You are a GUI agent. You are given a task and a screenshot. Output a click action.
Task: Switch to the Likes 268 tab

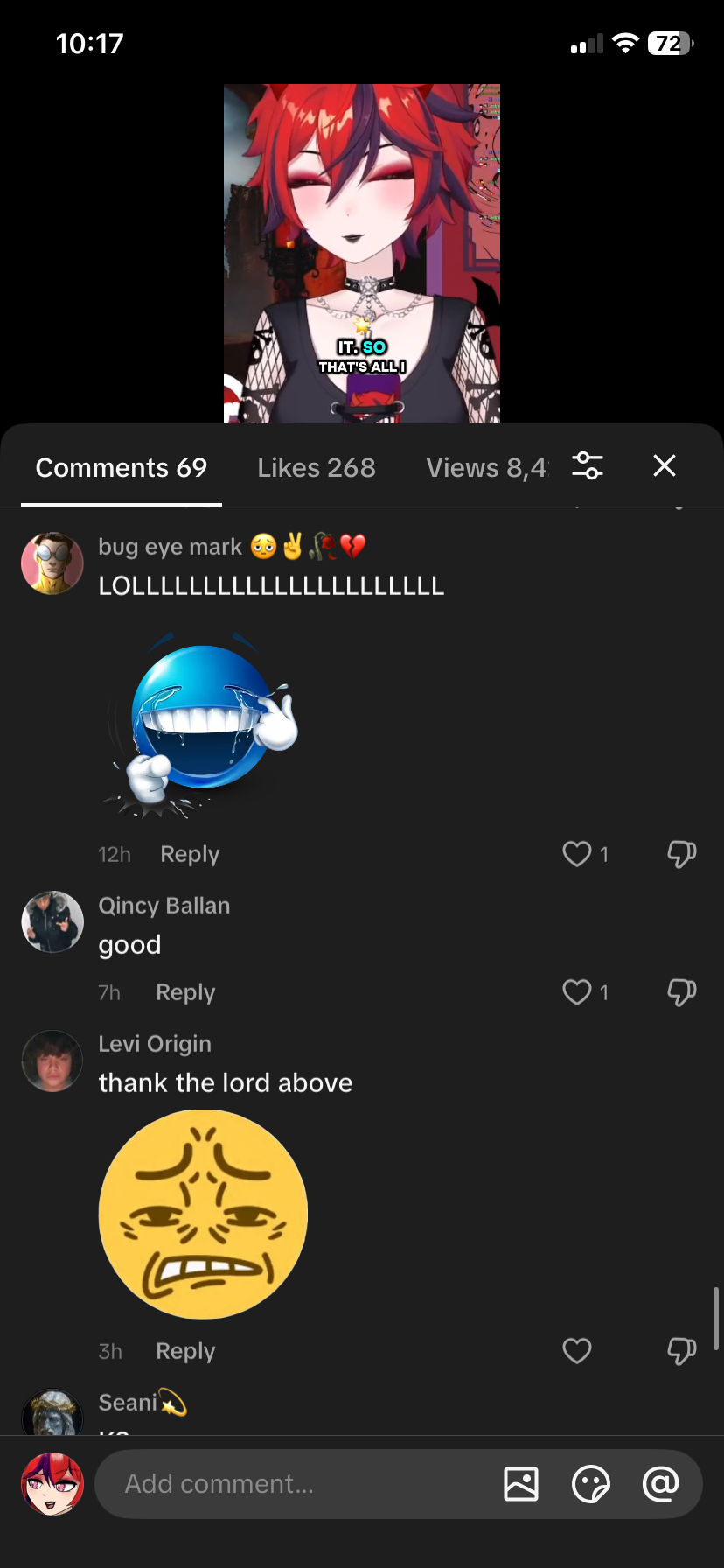316,468
